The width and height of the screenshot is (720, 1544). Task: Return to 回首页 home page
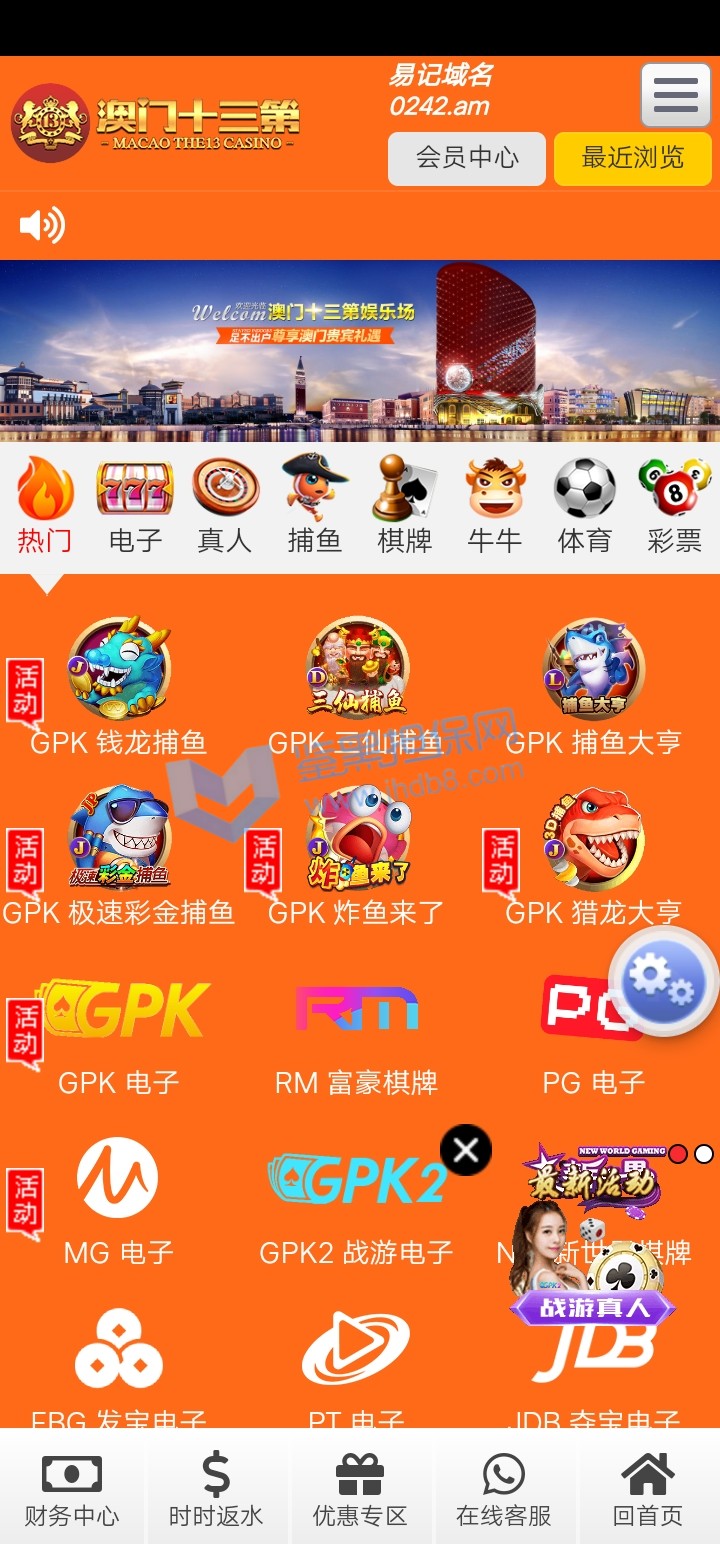tap(648, 1489)
